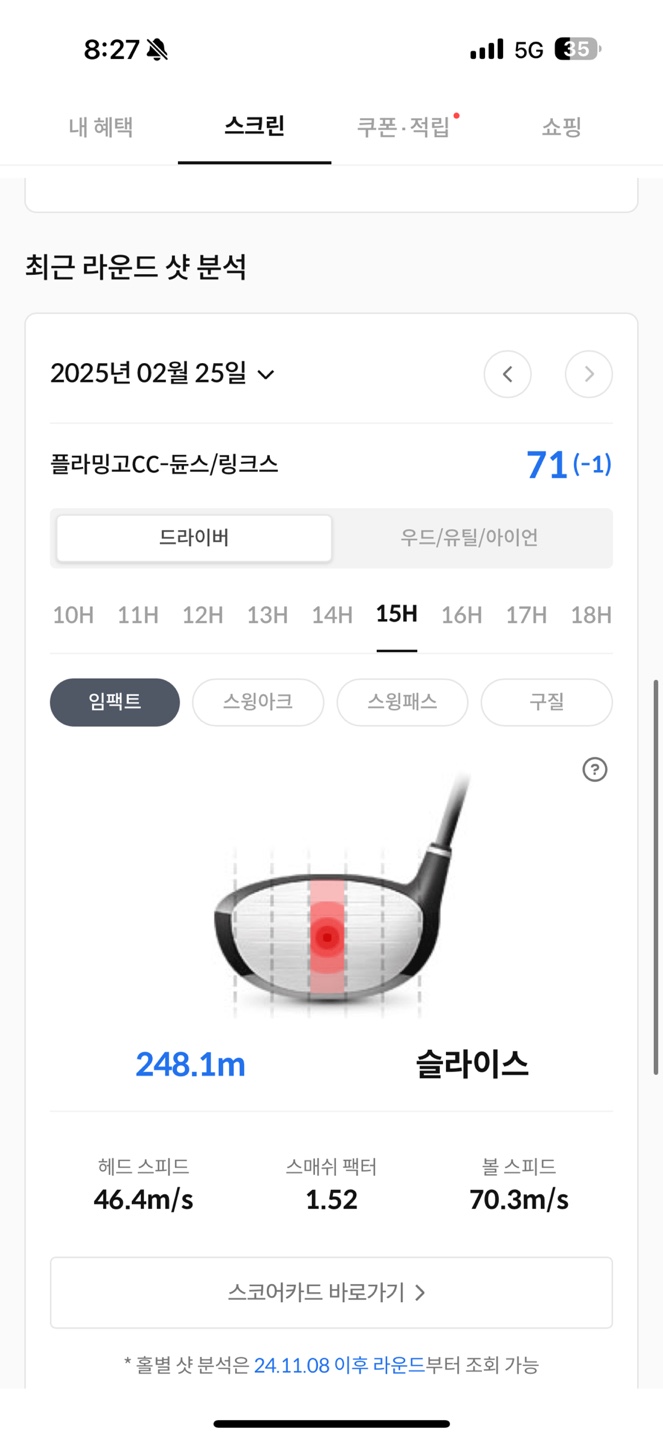Open 스코어카드 바로가기

click(x=331, y=1293)
